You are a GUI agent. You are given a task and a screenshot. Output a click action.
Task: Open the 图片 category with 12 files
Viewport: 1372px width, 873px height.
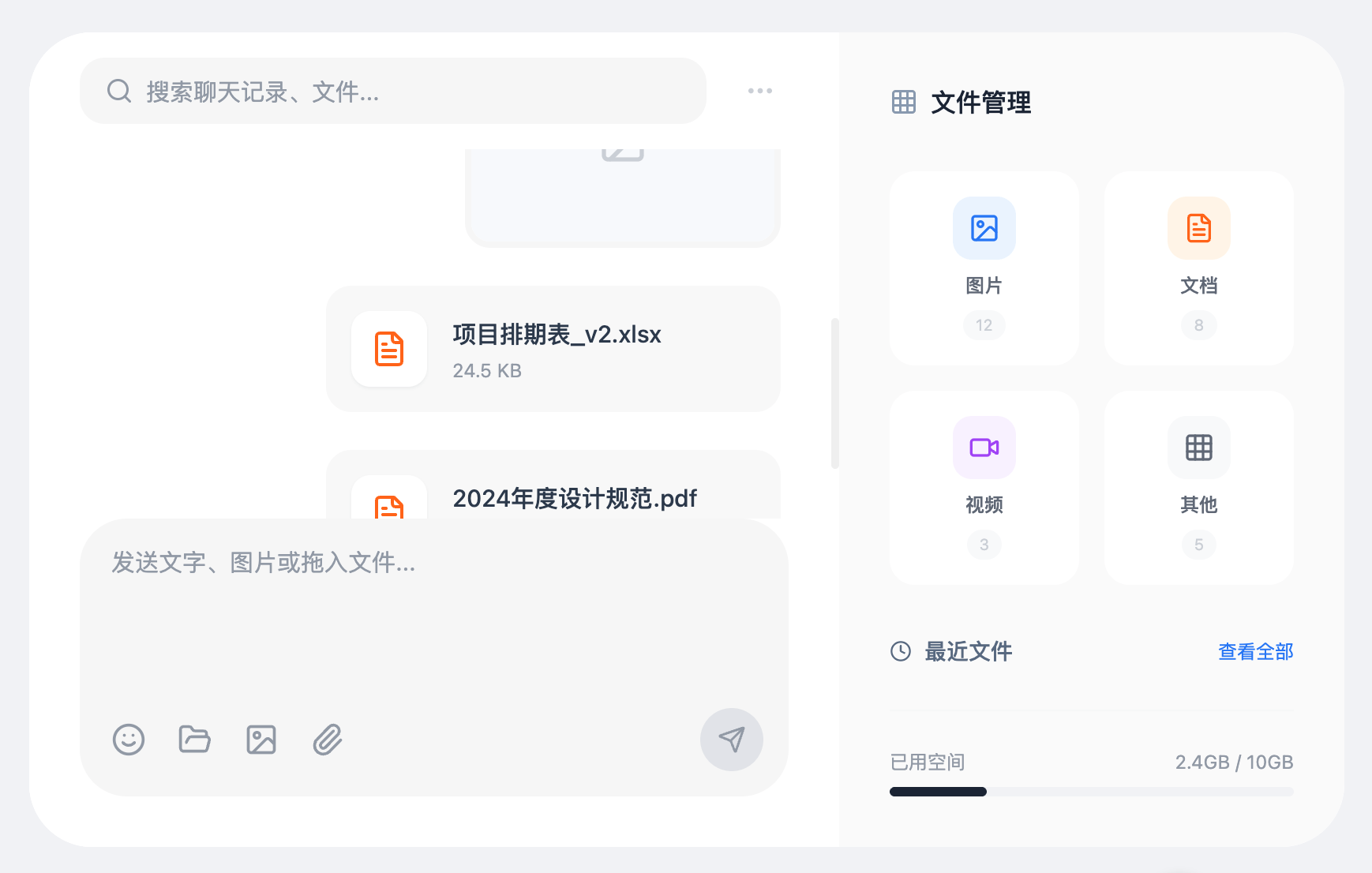[x=984, y=268]
